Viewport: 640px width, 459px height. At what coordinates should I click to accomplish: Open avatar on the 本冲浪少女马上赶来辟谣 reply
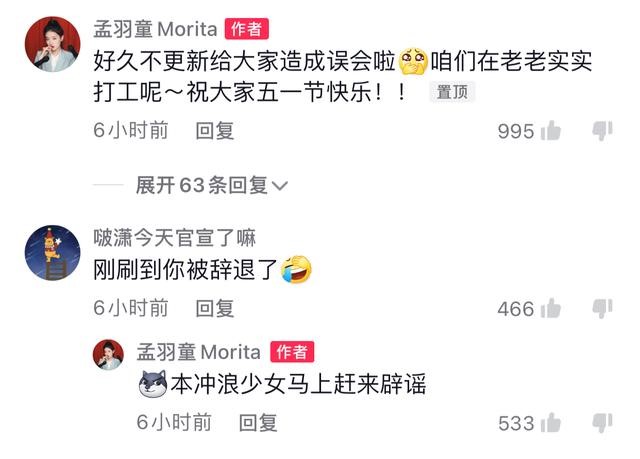coord(108,354)
